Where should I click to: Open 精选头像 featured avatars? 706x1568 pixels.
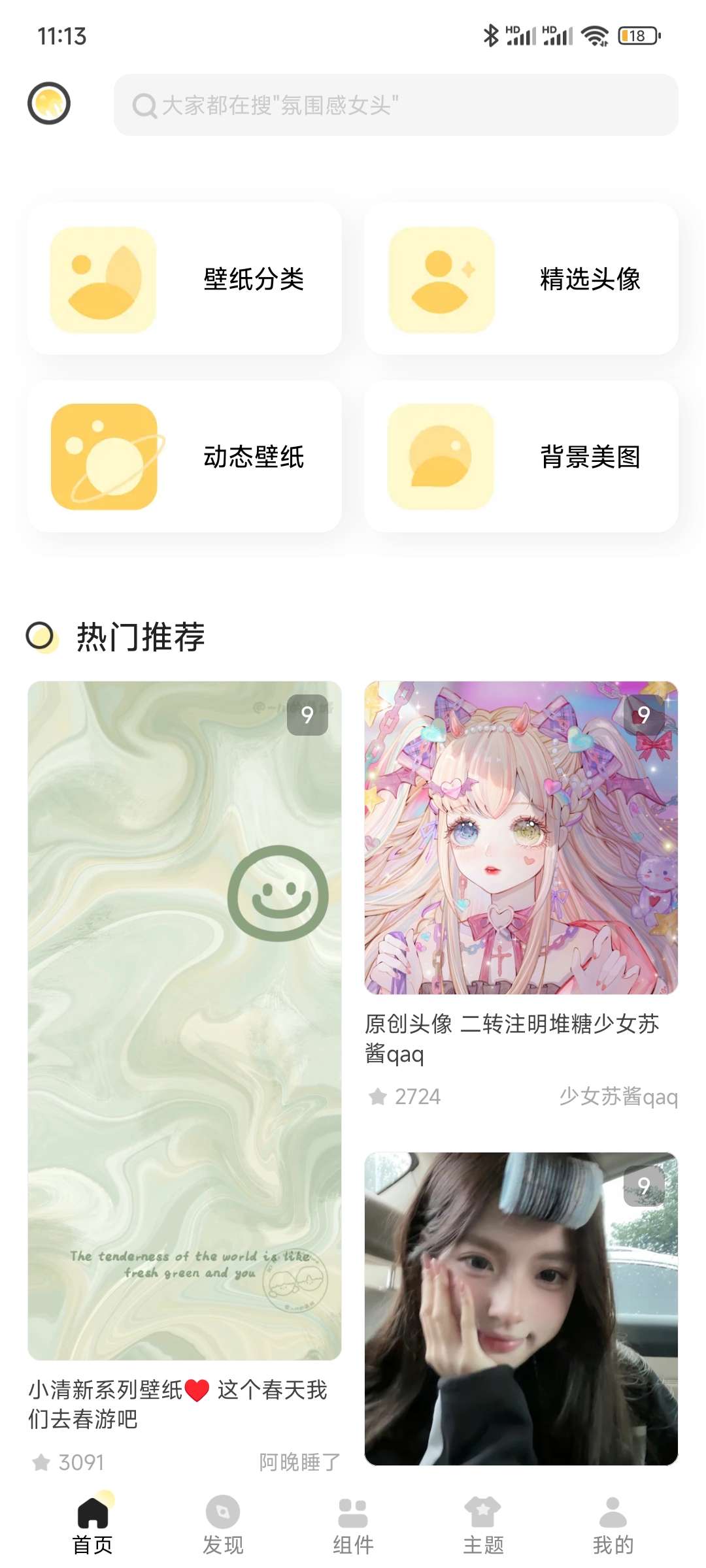click(521, 279)
